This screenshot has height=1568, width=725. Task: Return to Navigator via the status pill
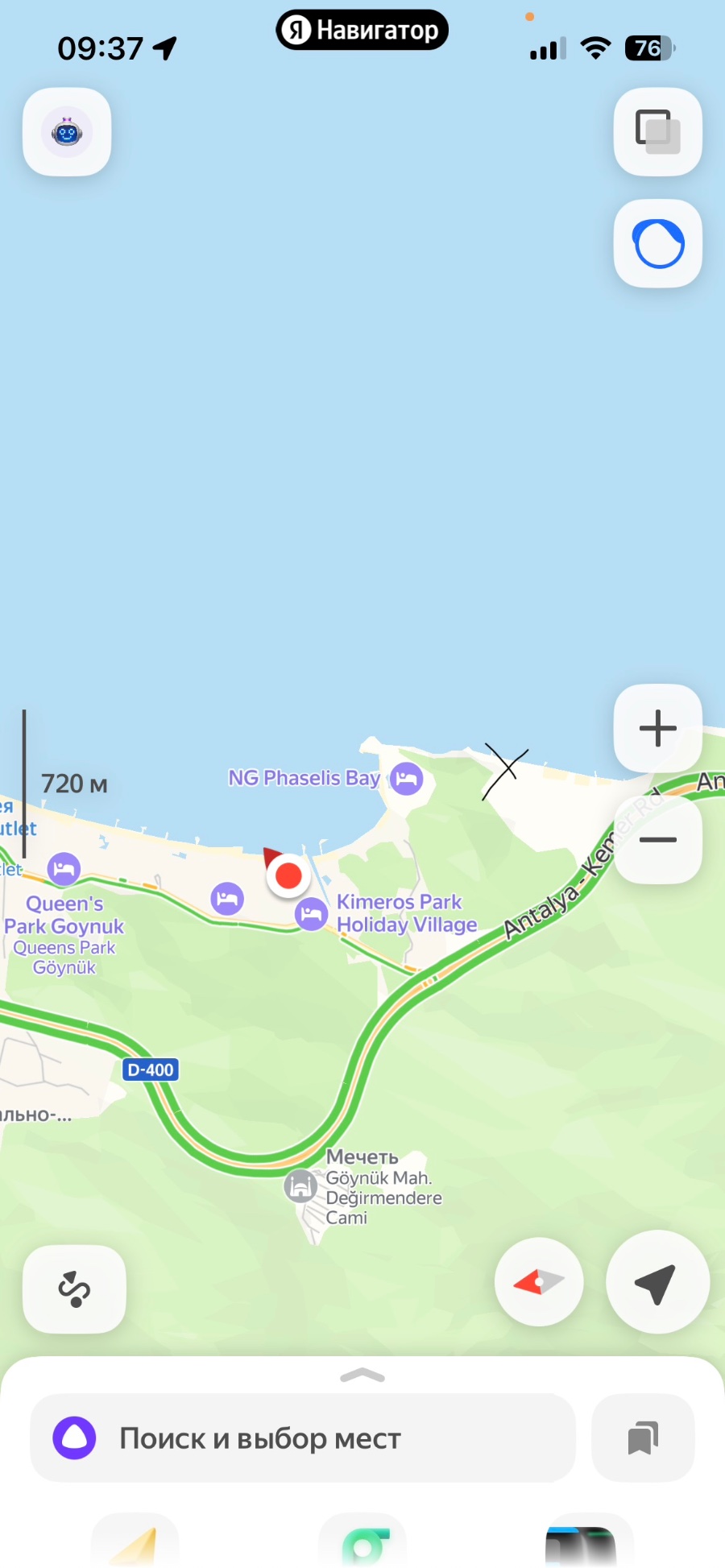point(362,31)
